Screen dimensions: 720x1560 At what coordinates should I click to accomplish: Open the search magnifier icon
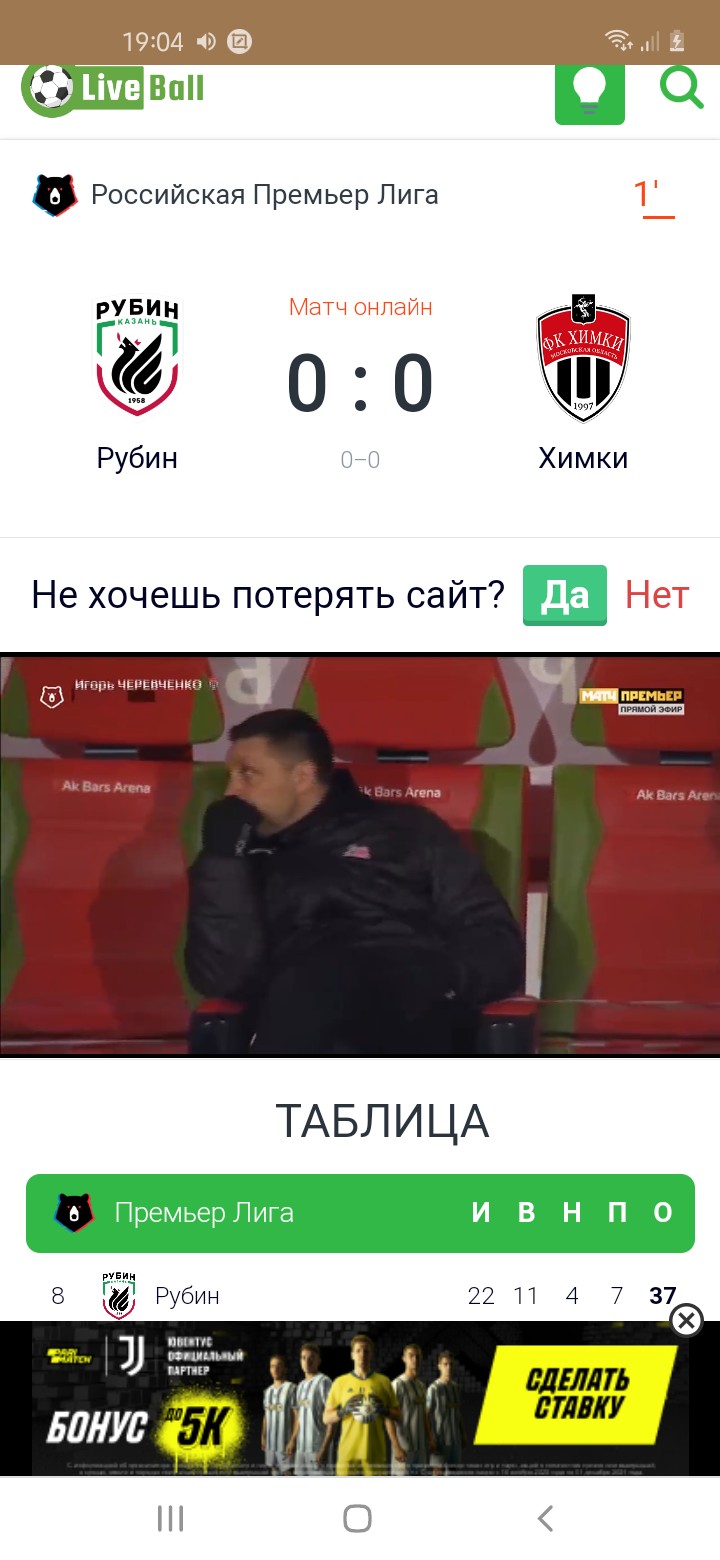pyautogui.click(x=682, y=88)
